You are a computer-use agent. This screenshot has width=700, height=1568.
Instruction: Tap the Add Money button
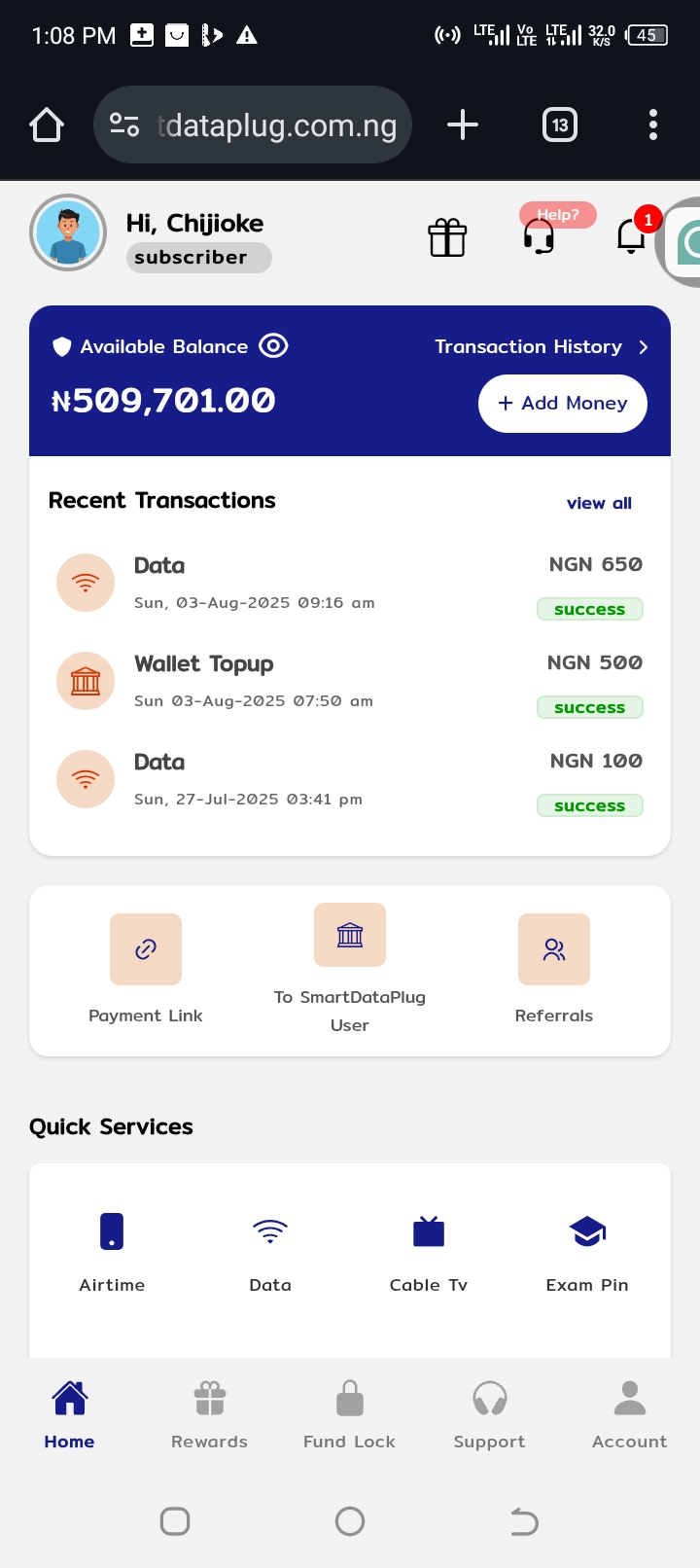[563, 404]
